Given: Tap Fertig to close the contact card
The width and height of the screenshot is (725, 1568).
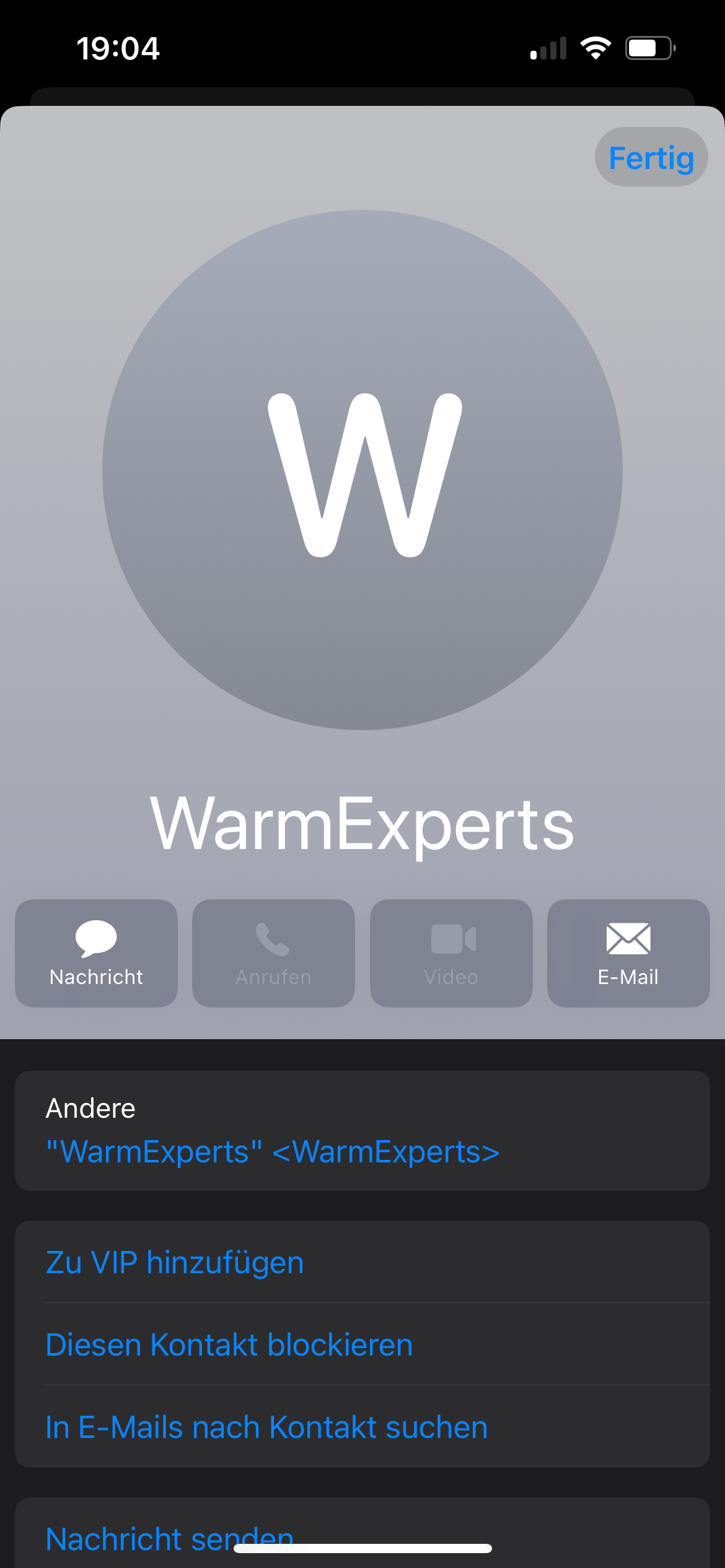Looking at the screenshot, I should pyautogui.click(x=651, y=157).
